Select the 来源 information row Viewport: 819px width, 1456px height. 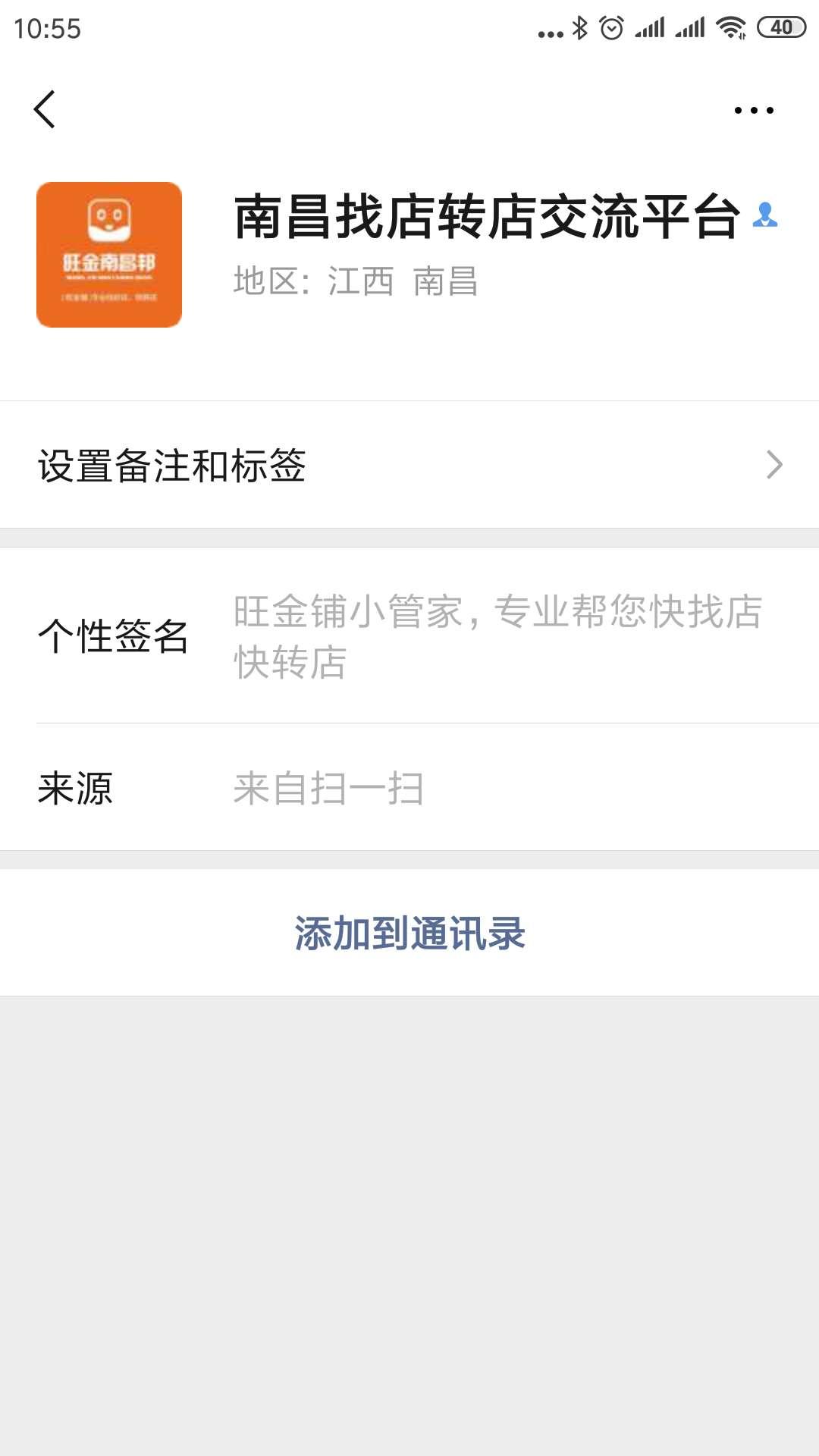tap(303, 789)
